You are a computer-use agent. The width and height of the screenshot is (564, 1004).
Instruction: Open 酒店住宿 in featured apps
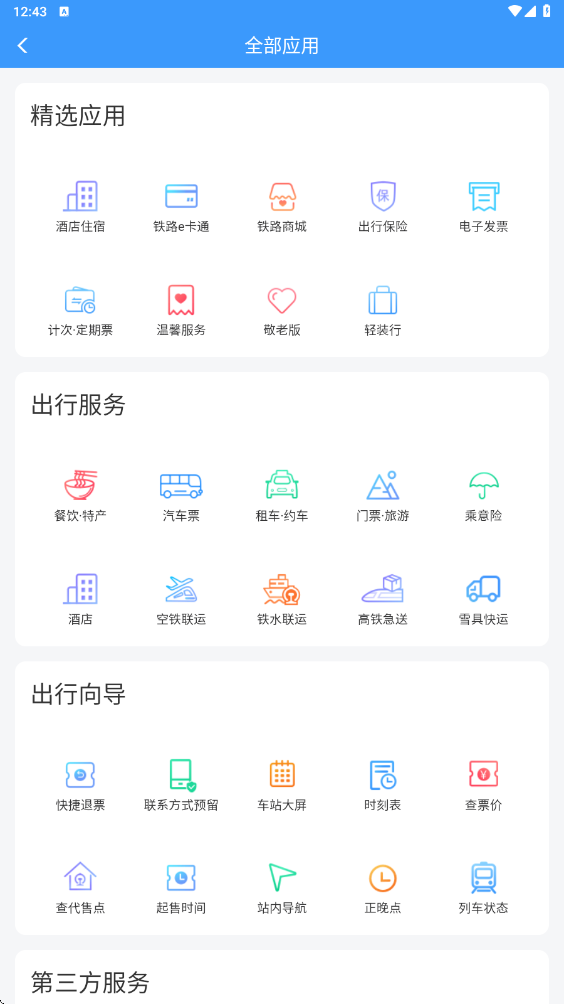coord(80,207)
